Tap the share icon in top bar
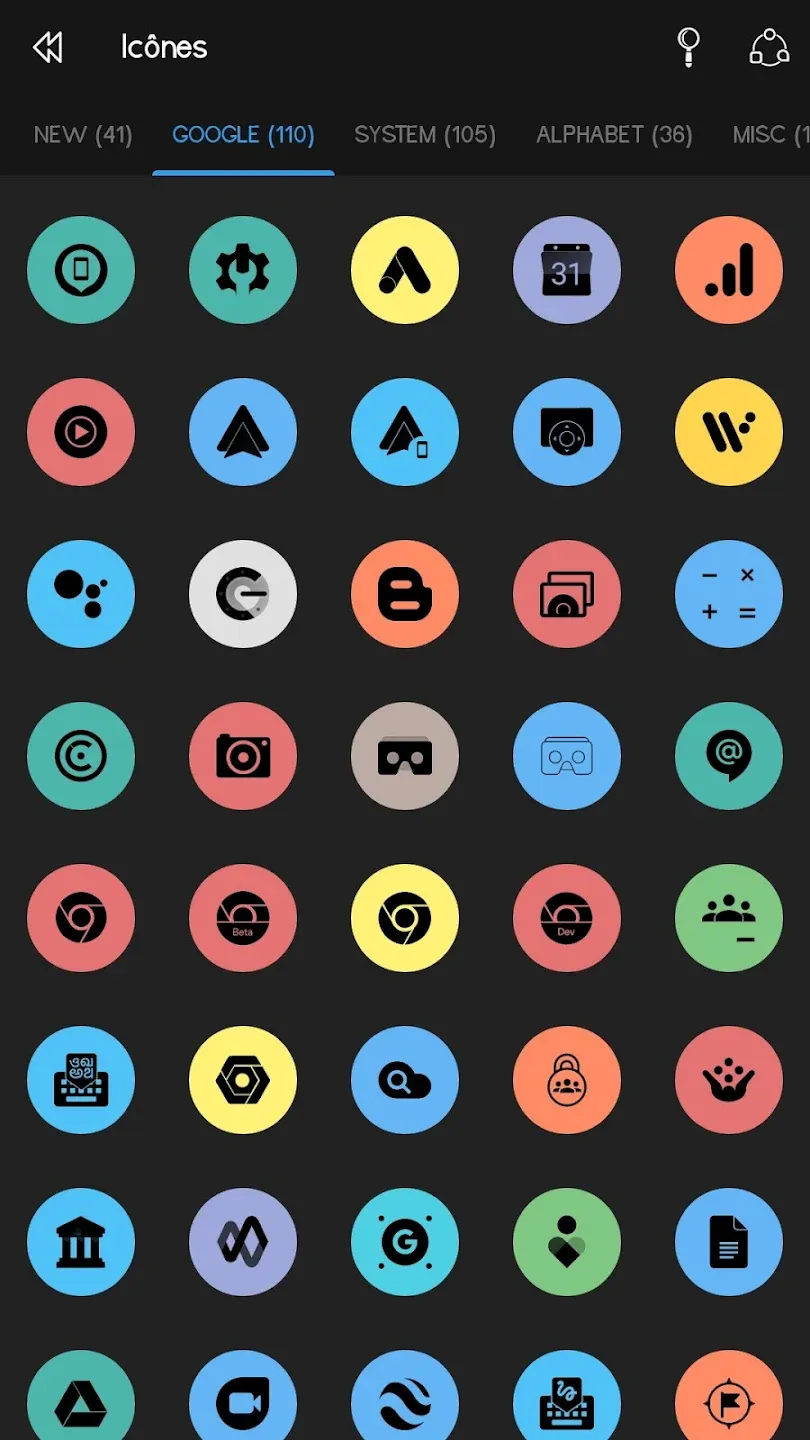Viewport: 810px width, 1440px height. (x=768, y=47)
